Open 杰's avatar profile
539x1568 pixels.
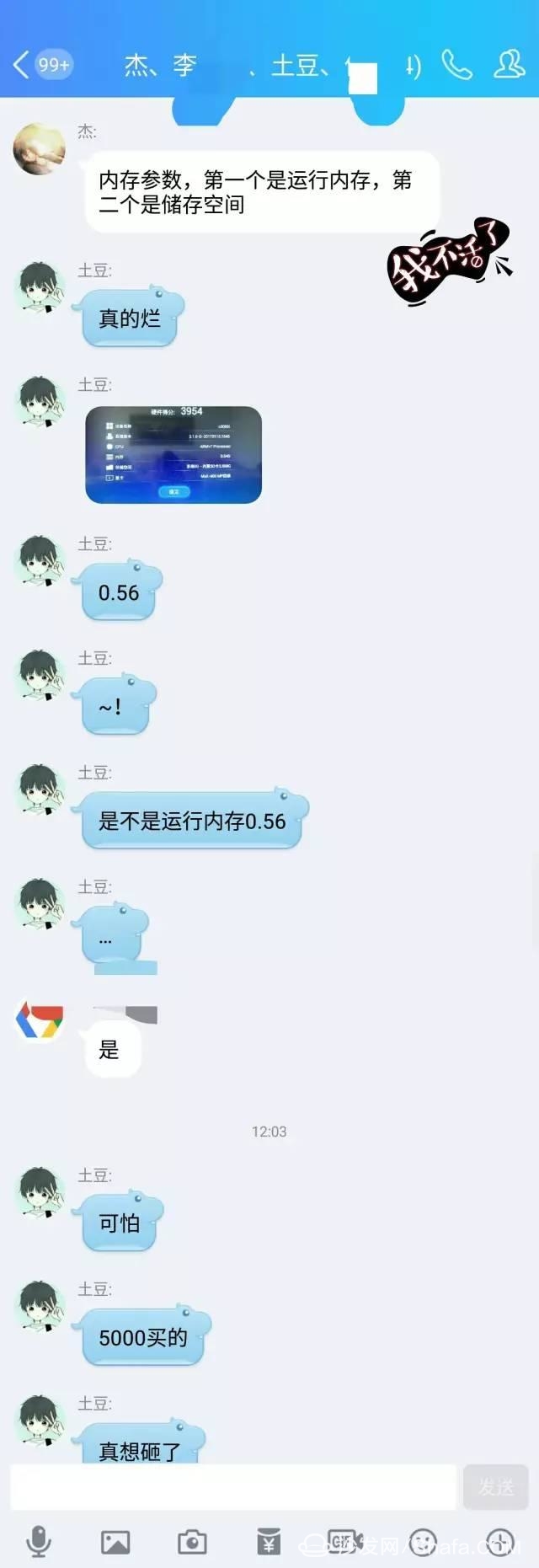point(40,149)
